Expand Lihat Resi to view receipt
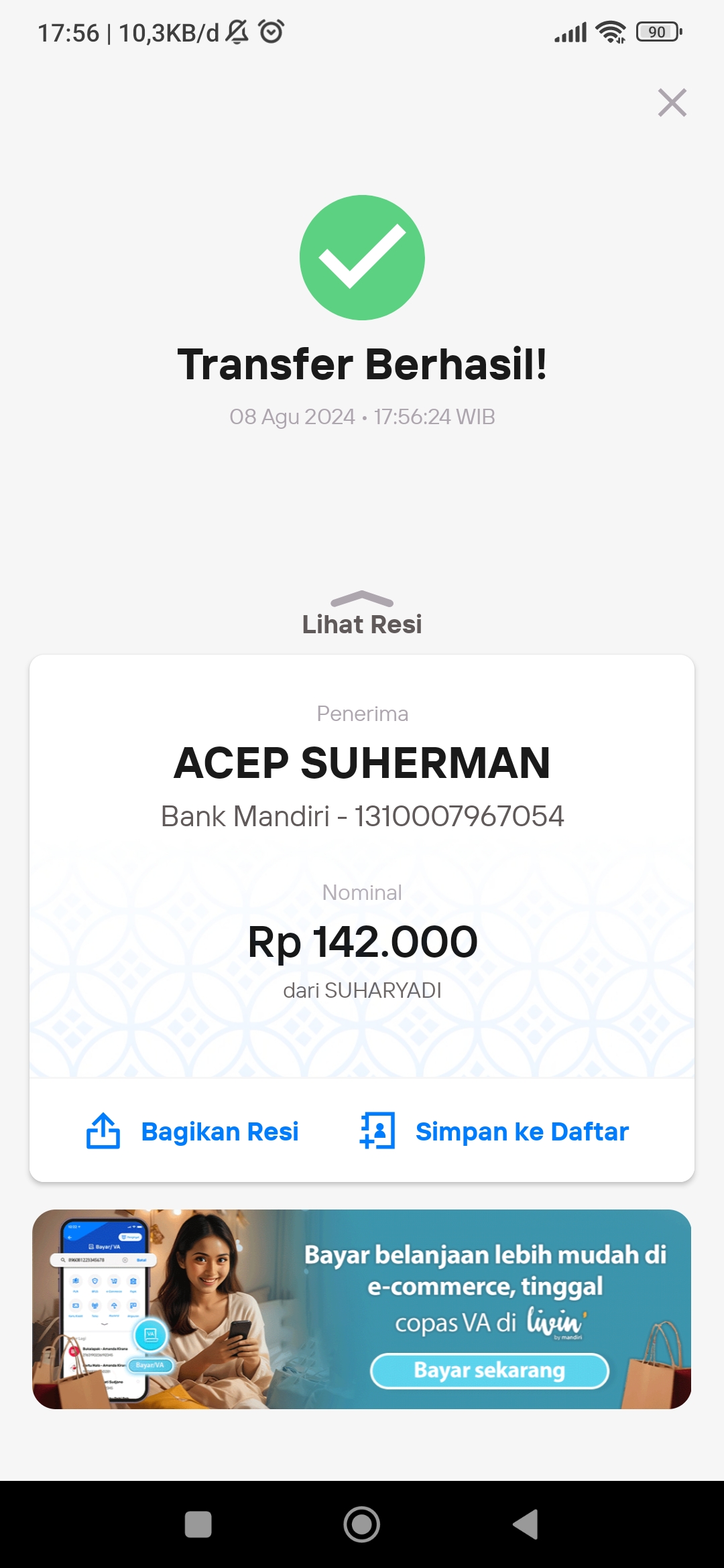The width and height of the screenshot is (724, 1568). 362,614
